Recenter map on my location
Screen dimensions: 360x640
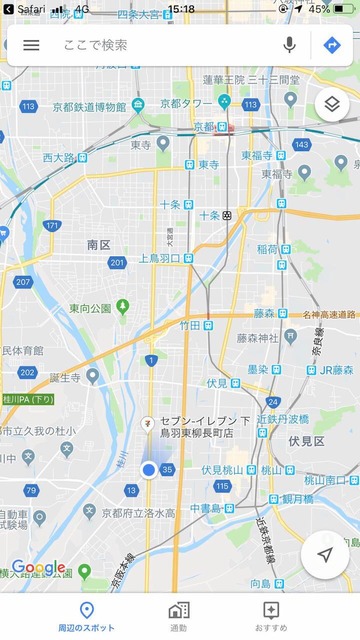point(325,555)
